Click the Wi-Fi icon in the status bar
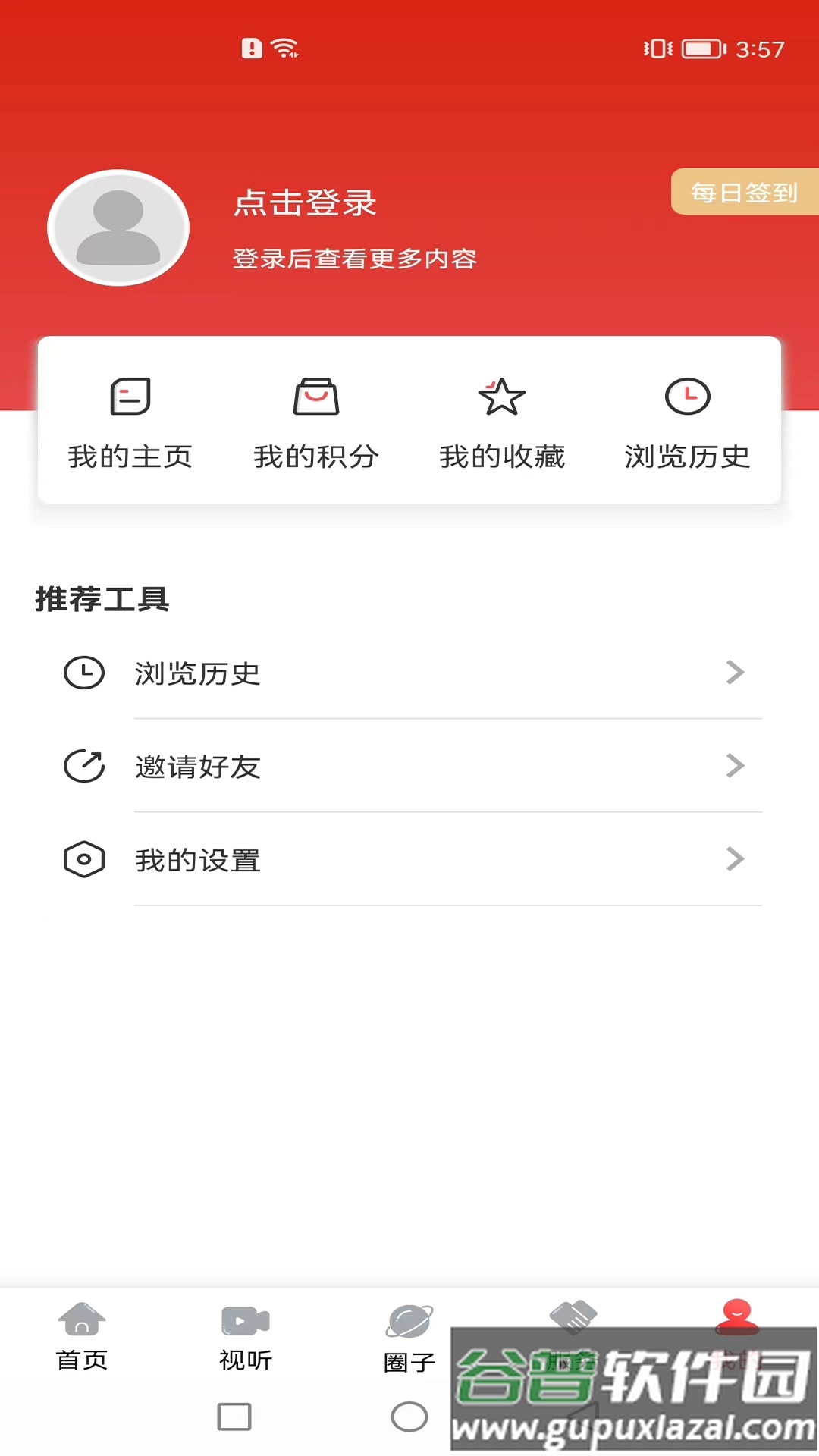 point(284,48)
